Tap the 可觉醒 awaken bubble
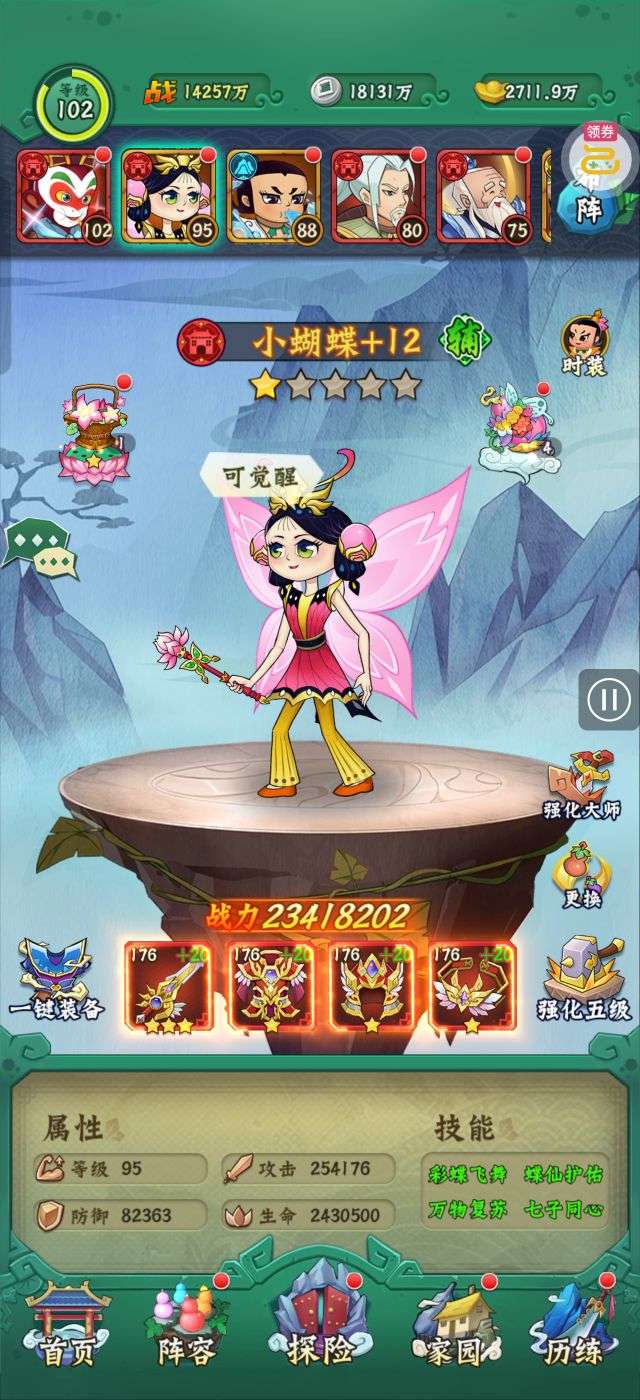The height and width of the screenshot is (1400, 640). 262,476
